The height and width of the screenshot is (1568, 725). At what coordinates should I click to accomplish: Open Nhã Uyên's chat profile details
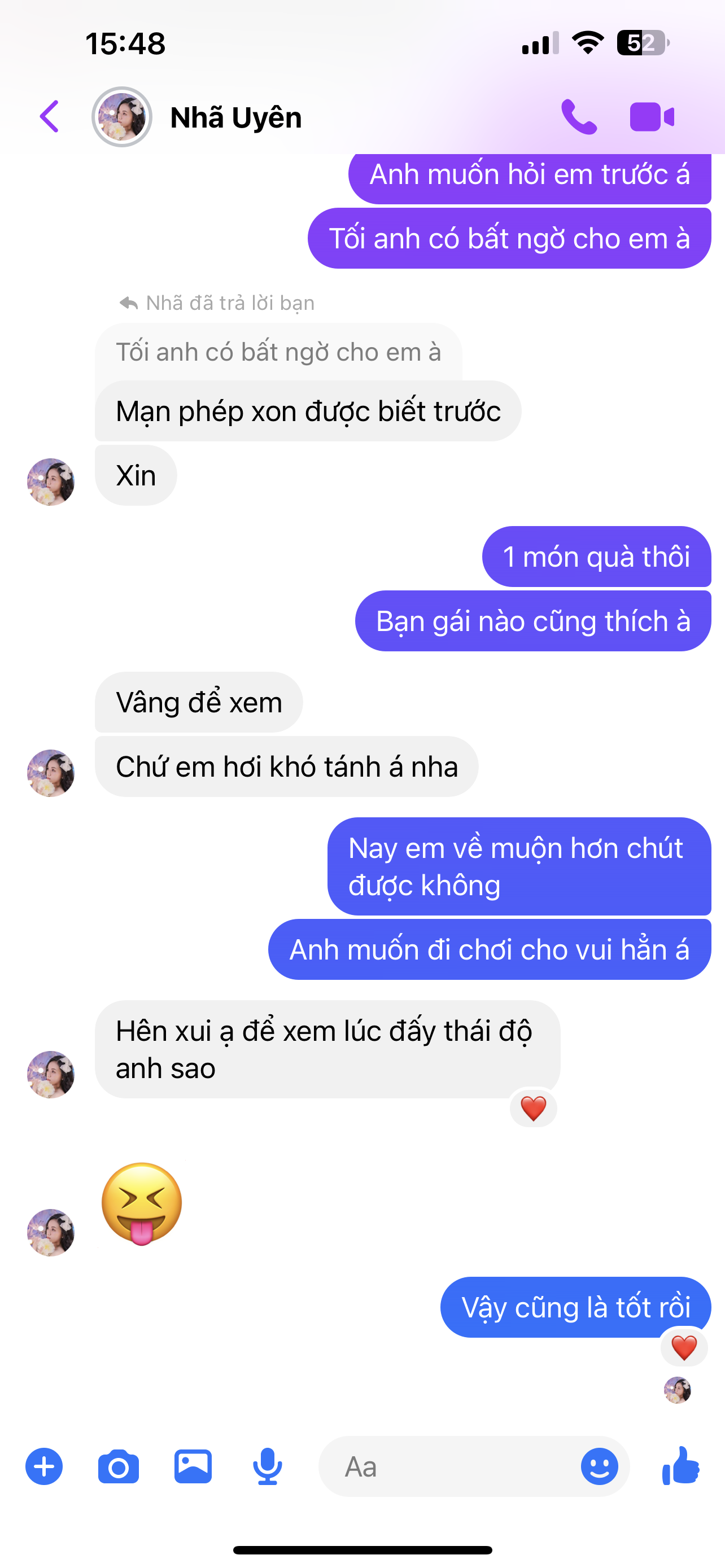pos(235,117)
